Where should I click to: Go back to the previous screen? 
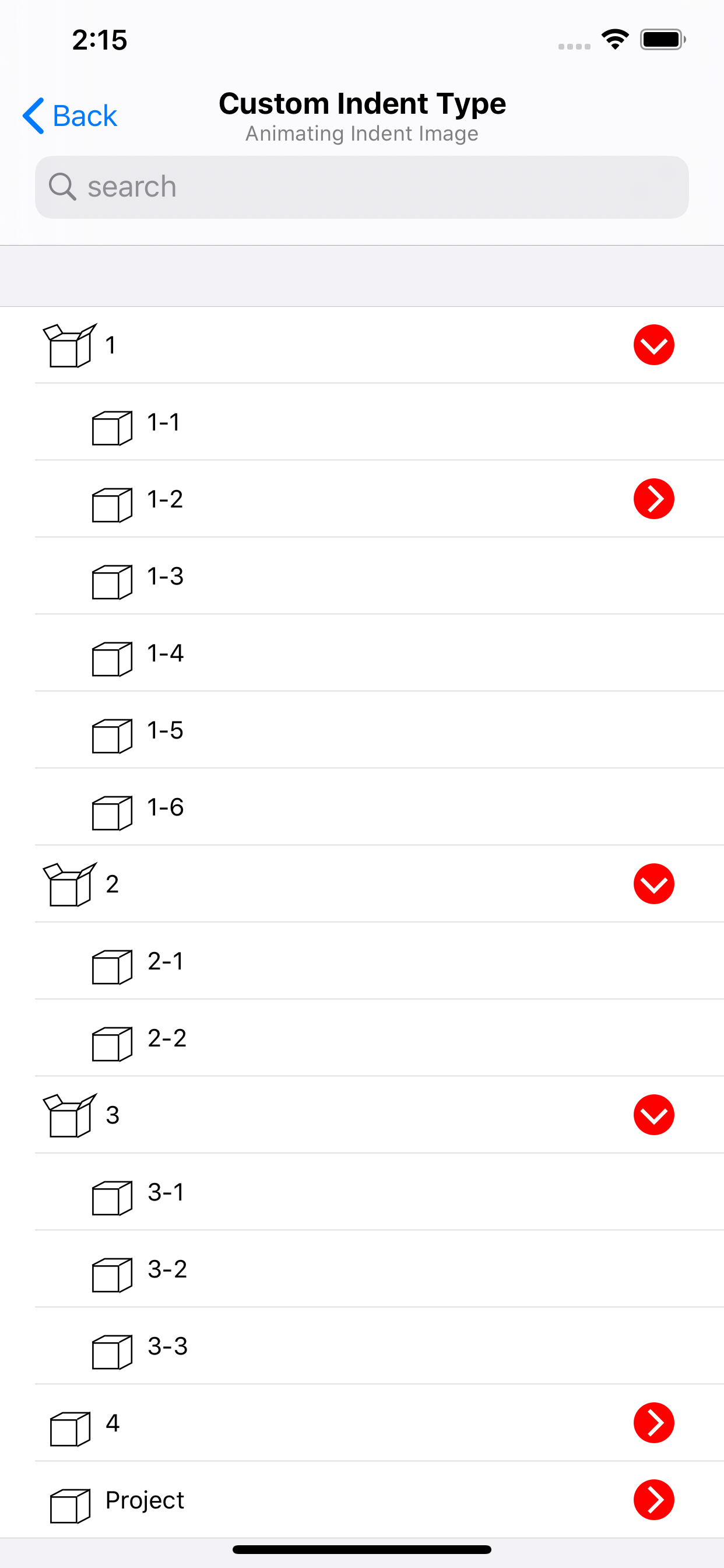pyautogui.click(x=70, y=116)
